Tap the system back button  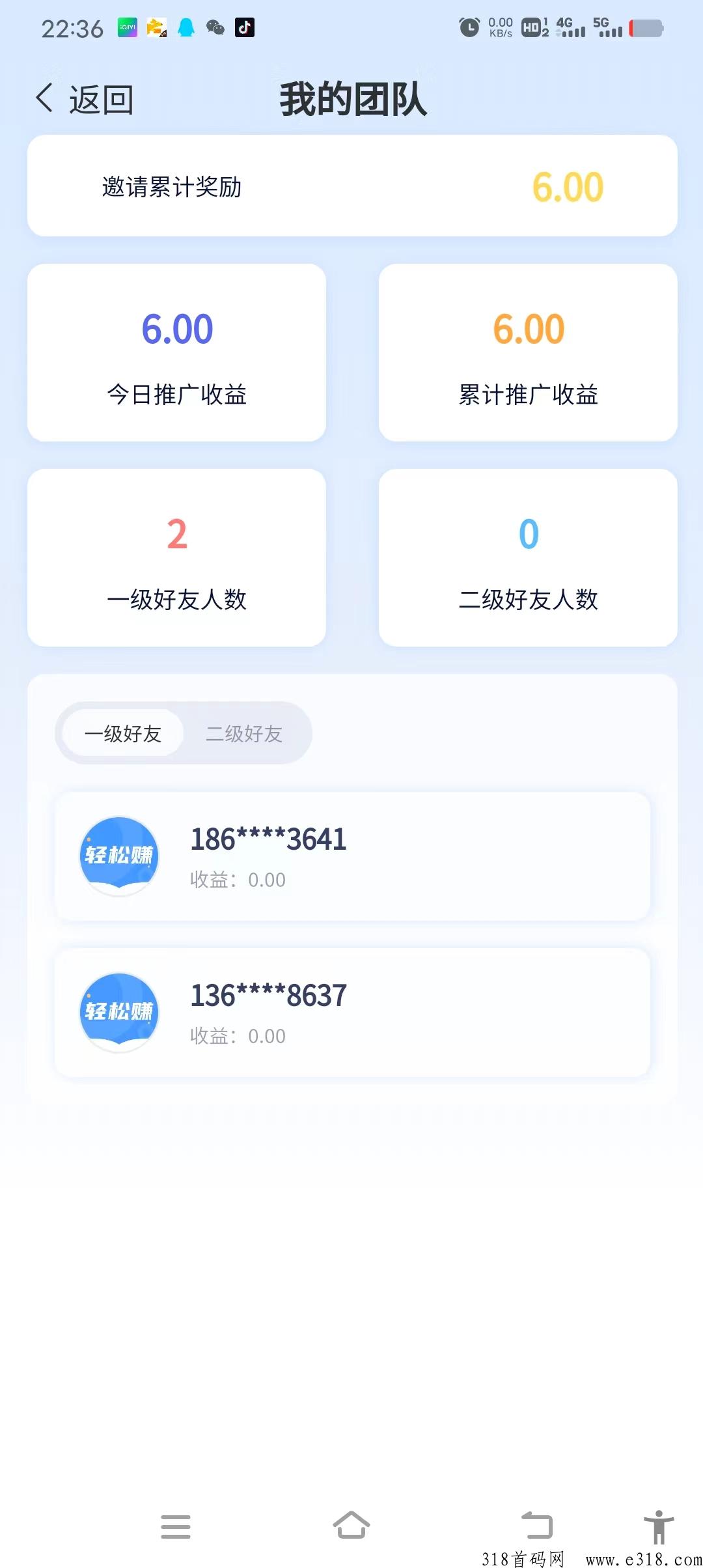[x=537, y=1525]
